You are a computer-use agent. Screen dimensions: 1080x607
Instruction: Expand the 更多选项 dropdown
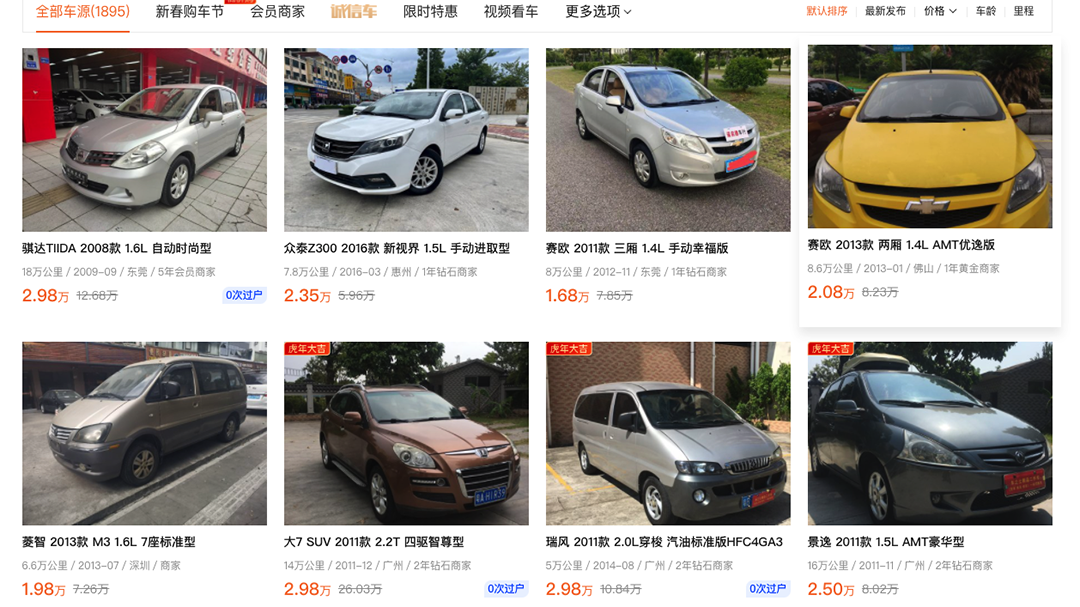tap(598, 12)
